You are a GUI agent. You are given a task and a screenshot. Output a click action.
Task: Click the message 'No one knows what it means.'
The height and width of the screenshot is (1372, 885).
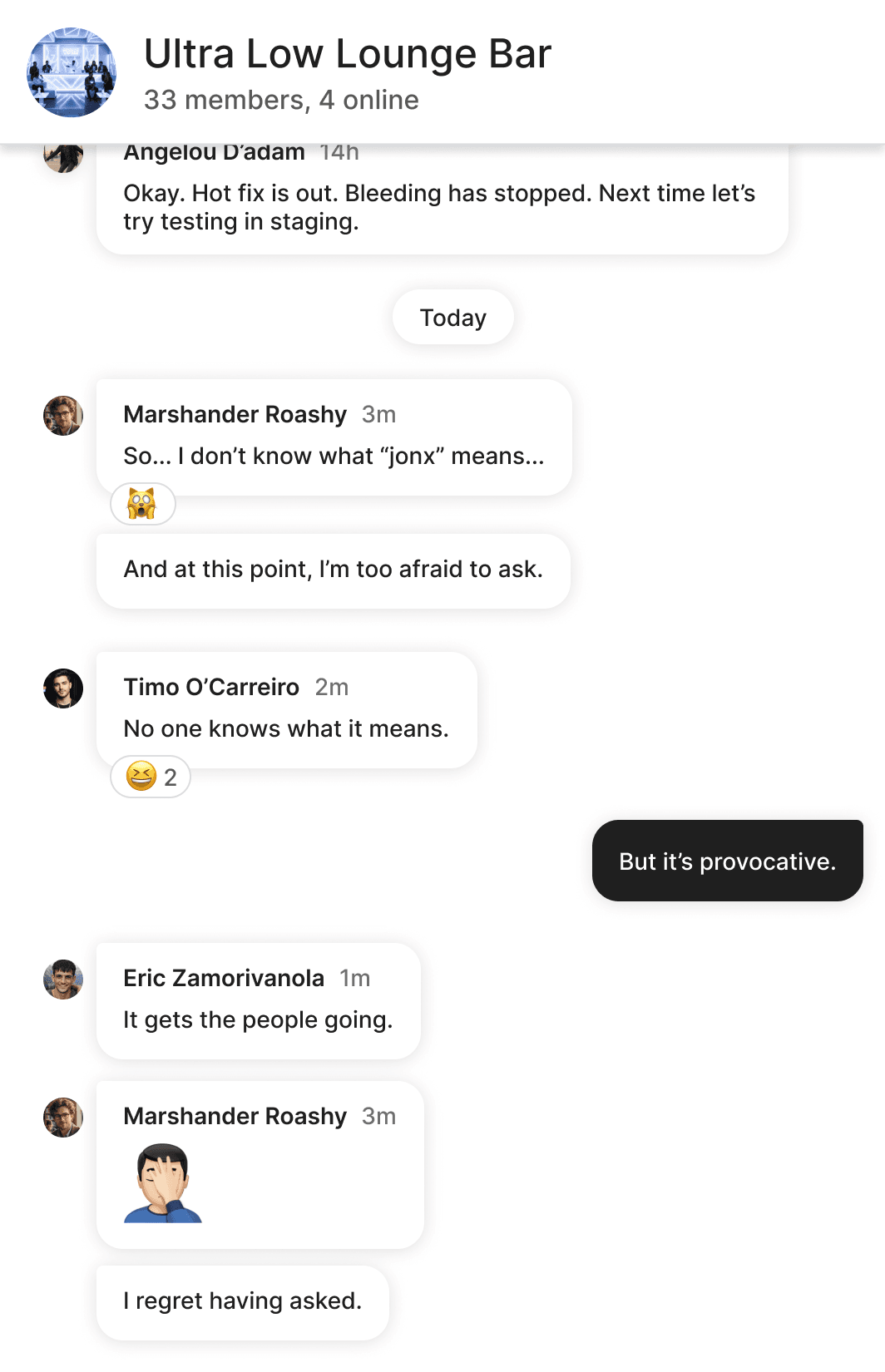[286, 728]
